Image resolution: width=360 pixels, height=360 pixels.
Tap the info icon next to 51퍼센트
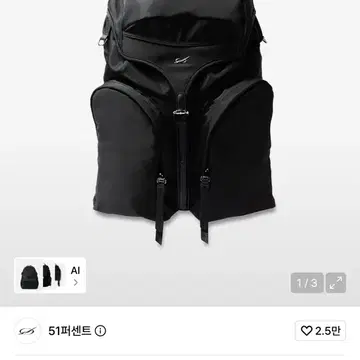click(100, 331)
